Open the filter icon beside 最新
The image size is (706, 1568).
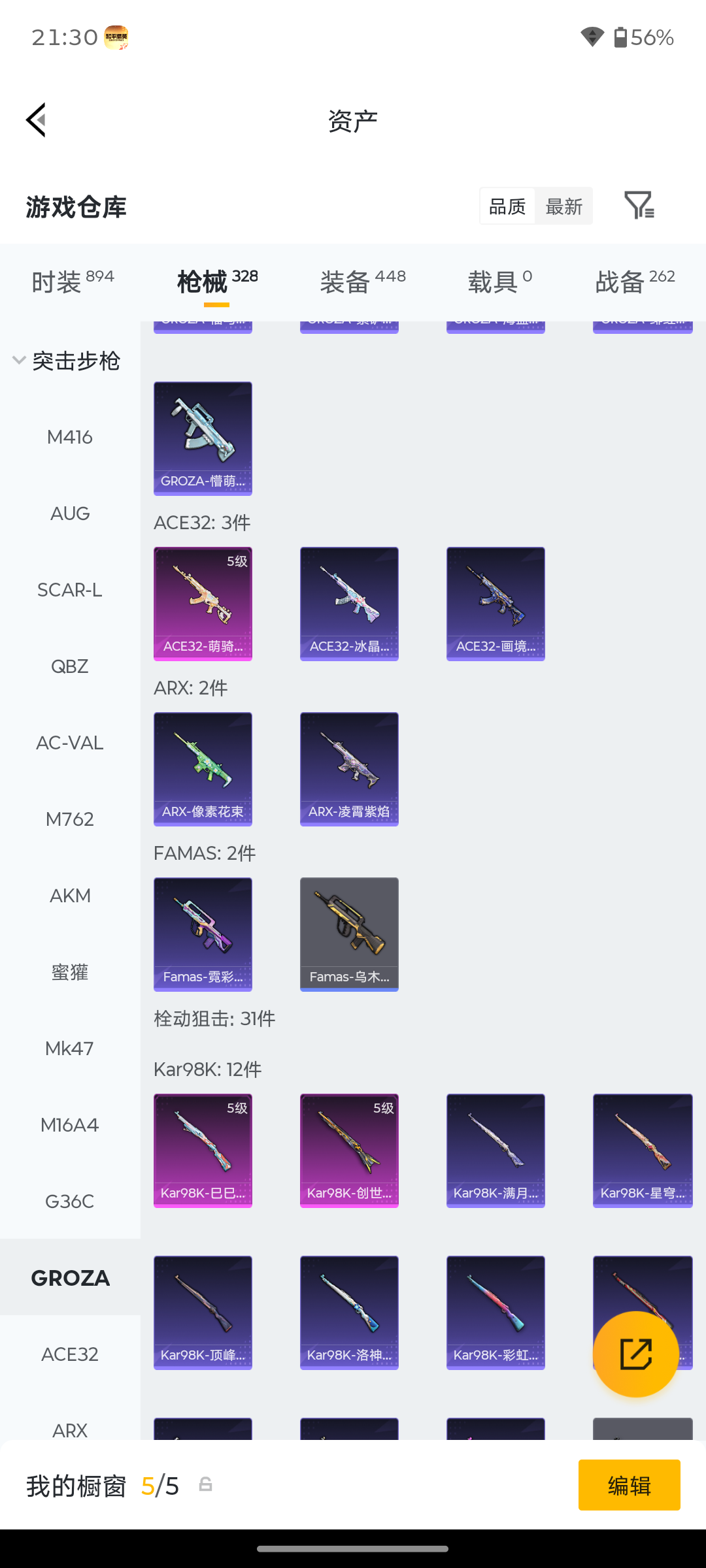[639, 206]
